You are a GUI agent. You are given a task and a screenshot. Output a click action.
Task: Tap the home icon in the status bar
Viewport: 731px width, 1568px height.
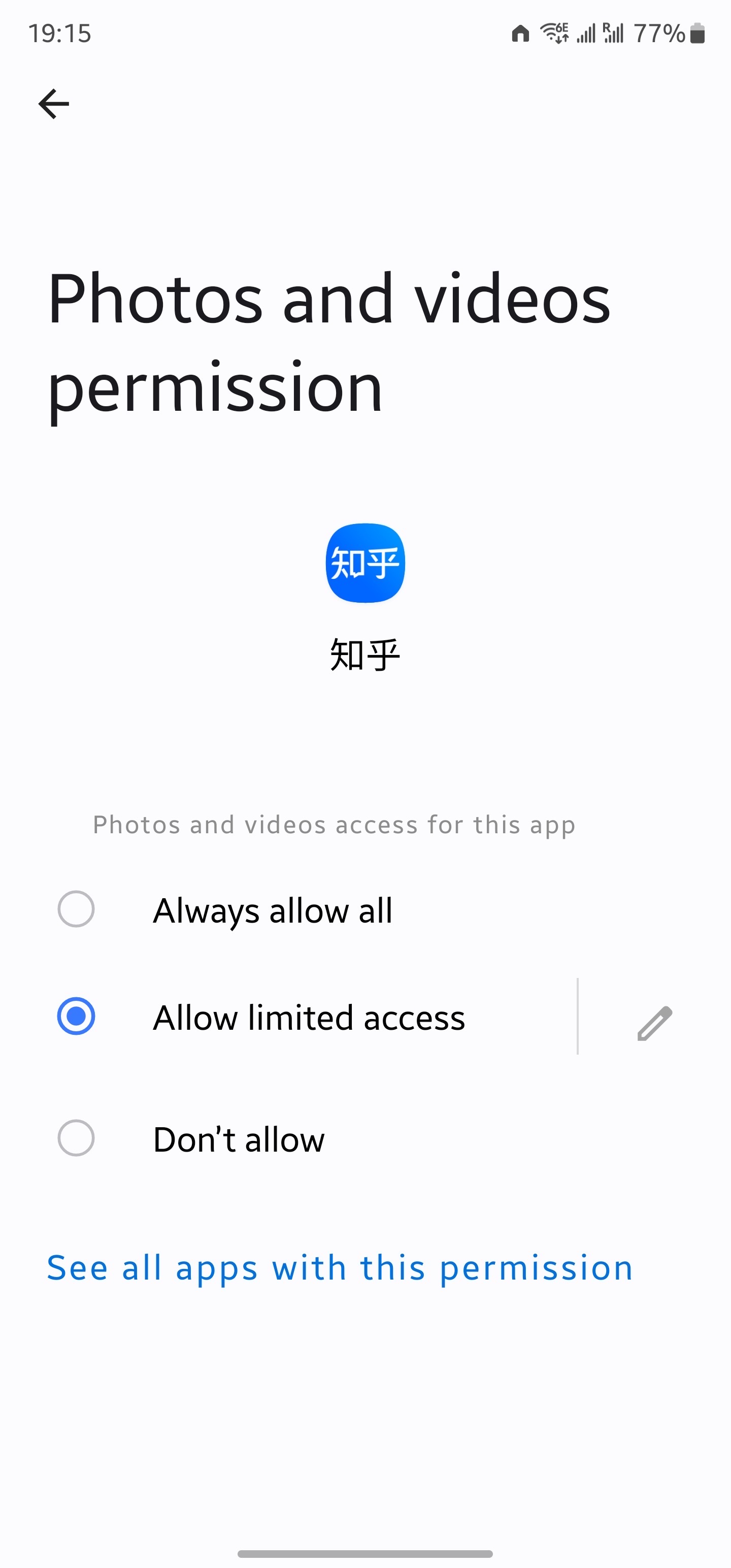click(x=519, y=35)
